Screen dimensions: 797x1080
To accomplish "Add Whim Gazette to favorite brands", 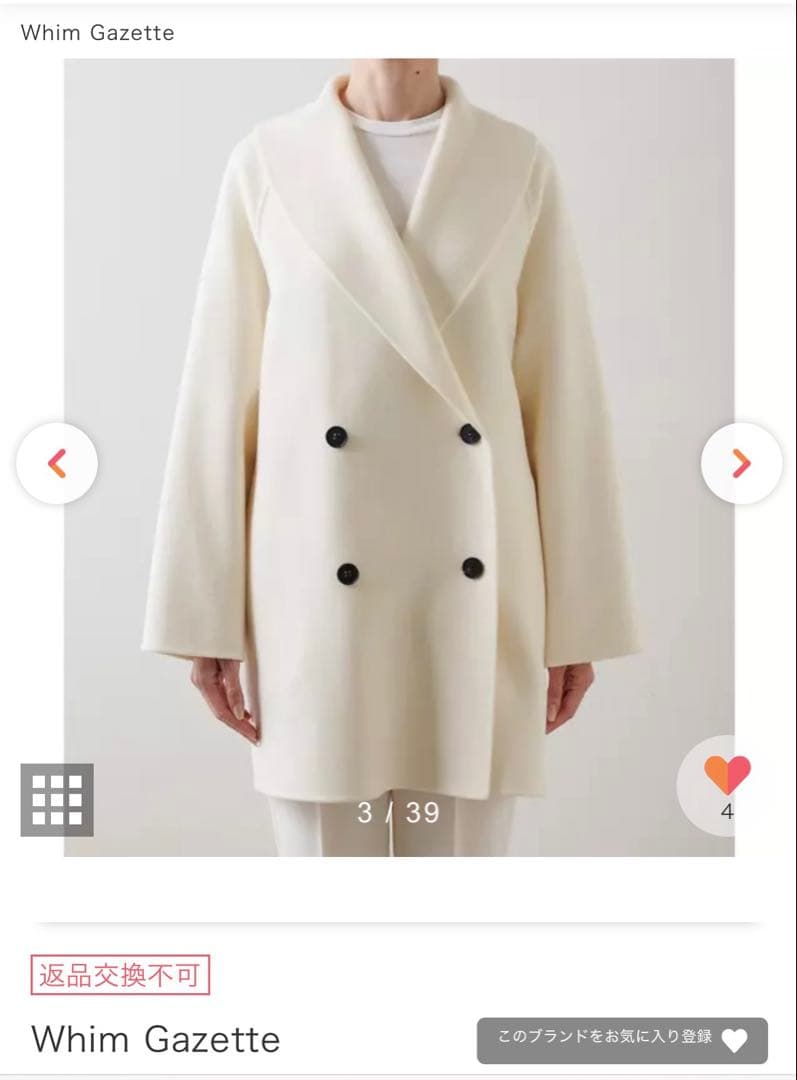I will (622, 1040).
